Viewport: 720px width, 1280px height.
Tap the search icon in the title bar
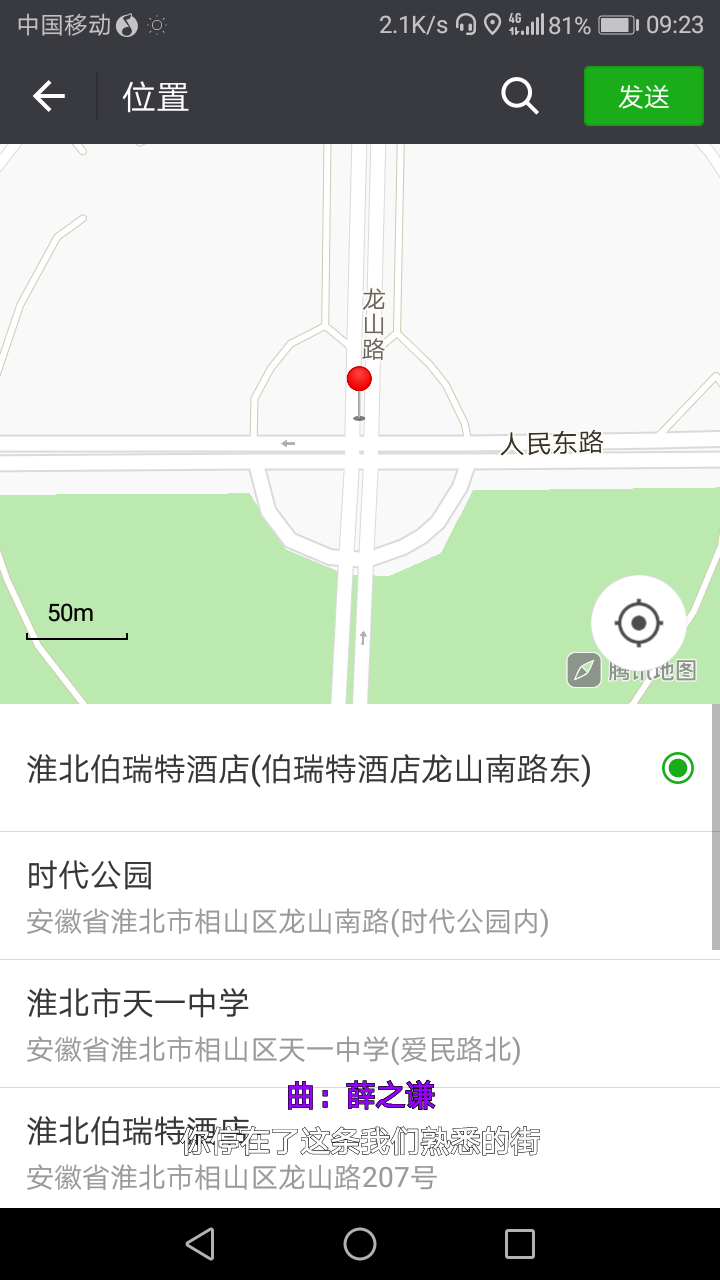pos(519,96)
